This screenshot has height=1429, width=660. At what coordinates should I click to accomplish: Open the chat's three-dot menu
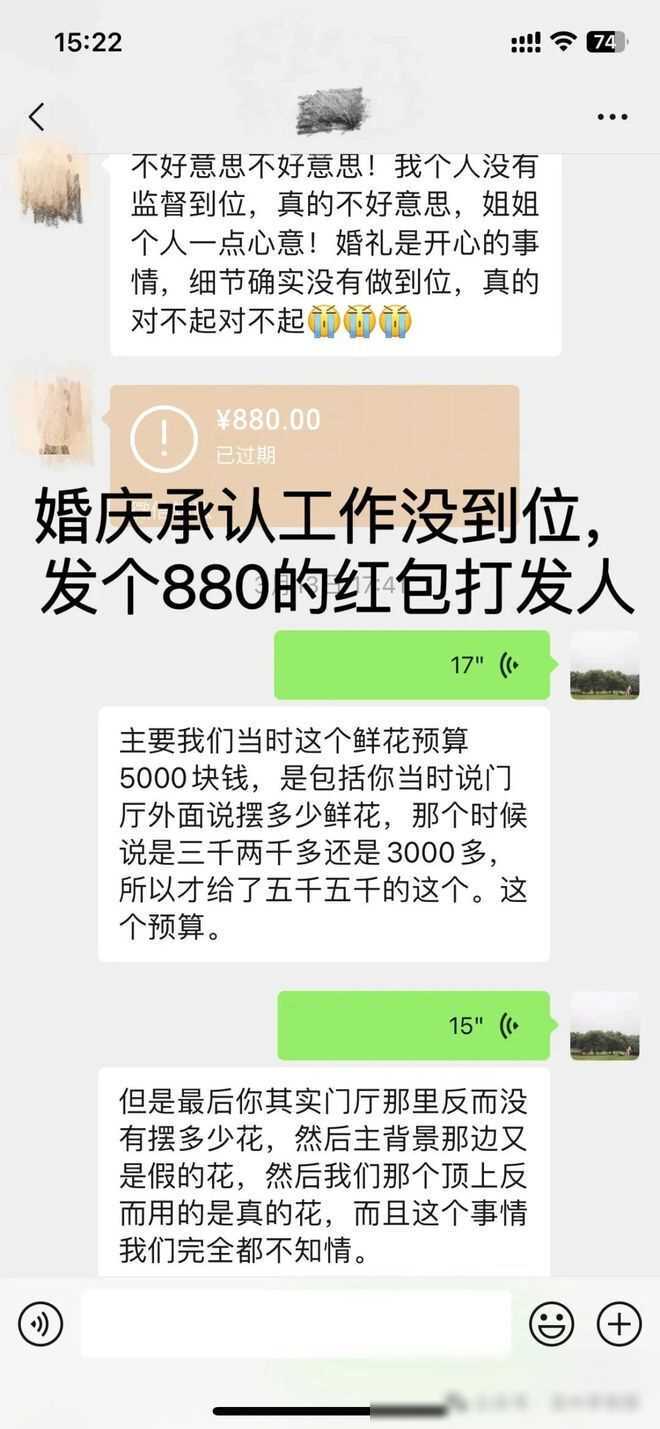(612, 117)
